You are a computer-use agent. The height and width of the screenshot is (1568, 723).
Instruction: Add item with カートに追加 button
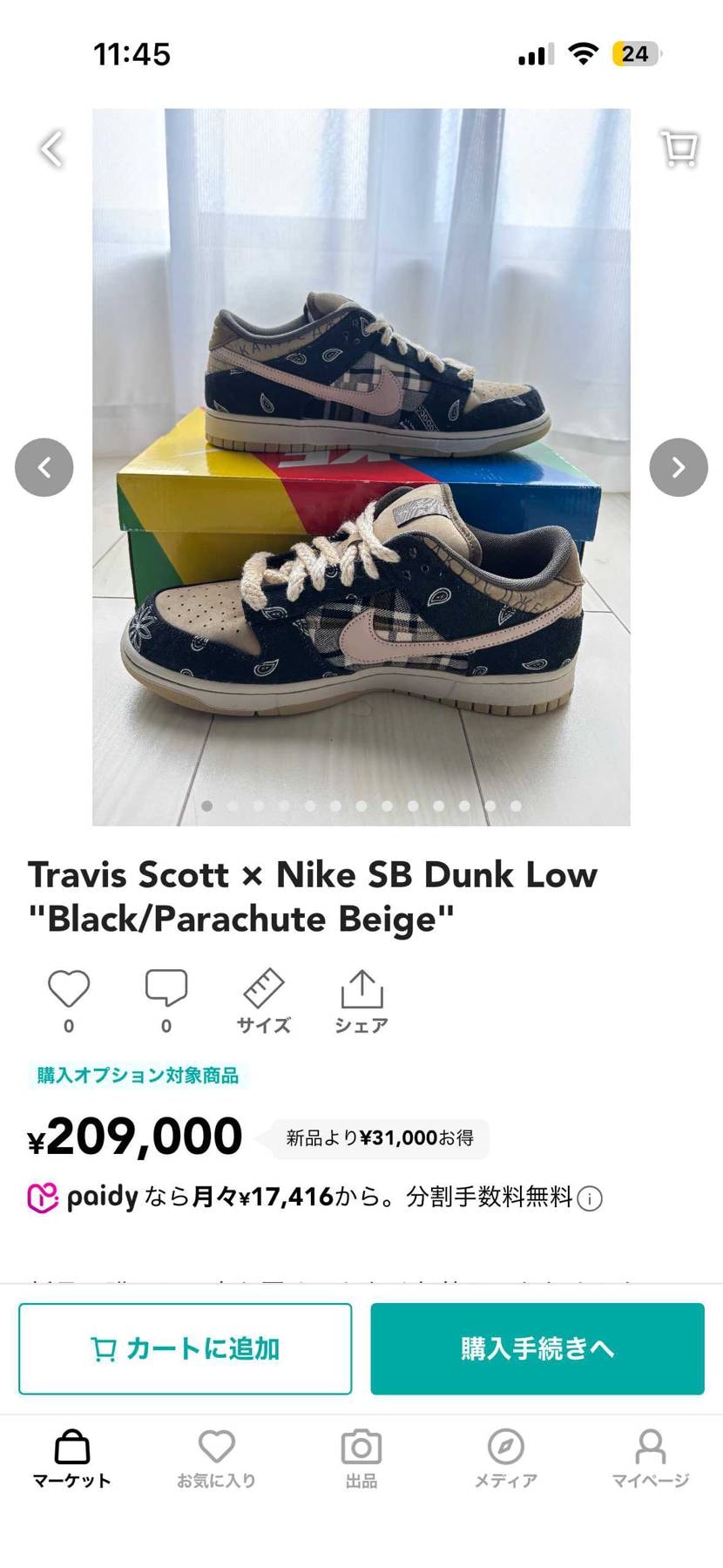pyautogui.click(x=186, y=1348)
